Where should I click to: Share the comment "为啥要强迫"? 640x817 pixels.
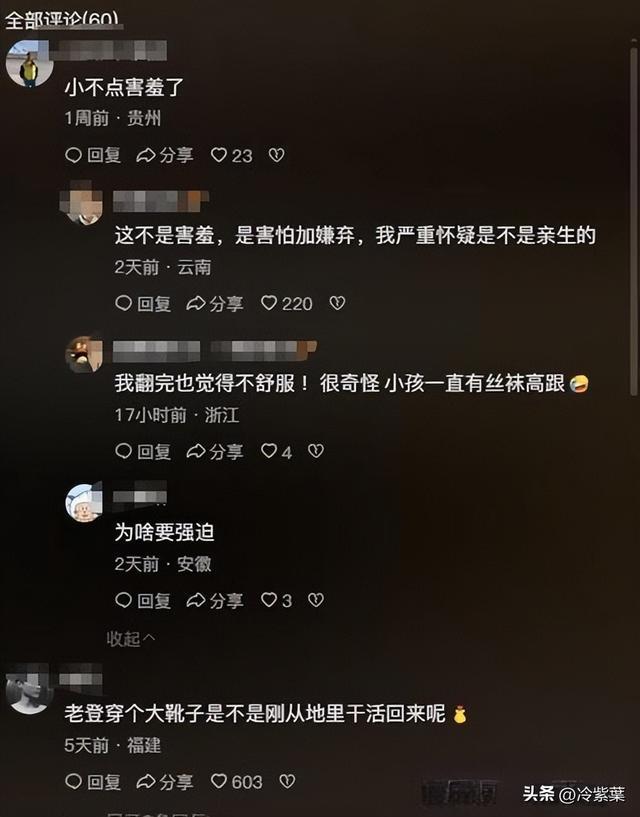click(x=214, y=600)
